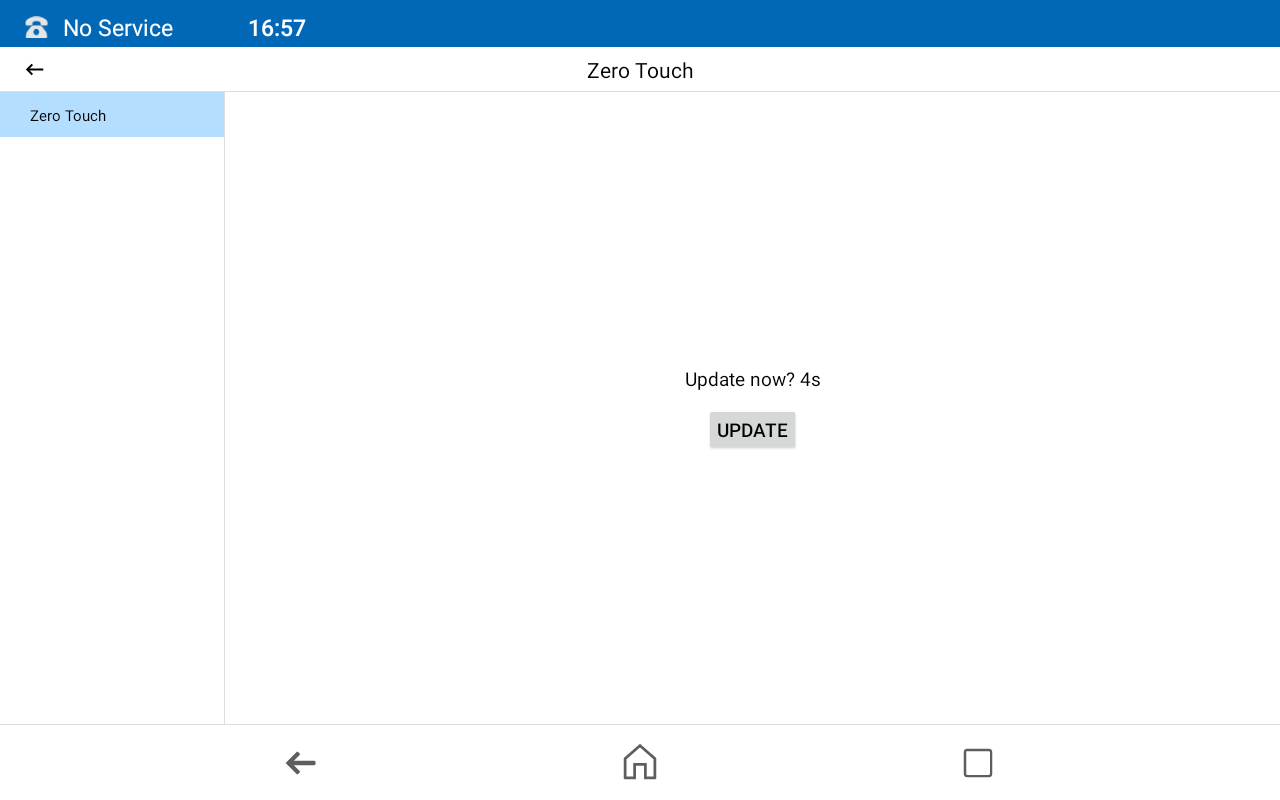The width and height of the screenshot is (1280, 800).
Task: Tap the back arrow in the header
Action: coord(35,70)
